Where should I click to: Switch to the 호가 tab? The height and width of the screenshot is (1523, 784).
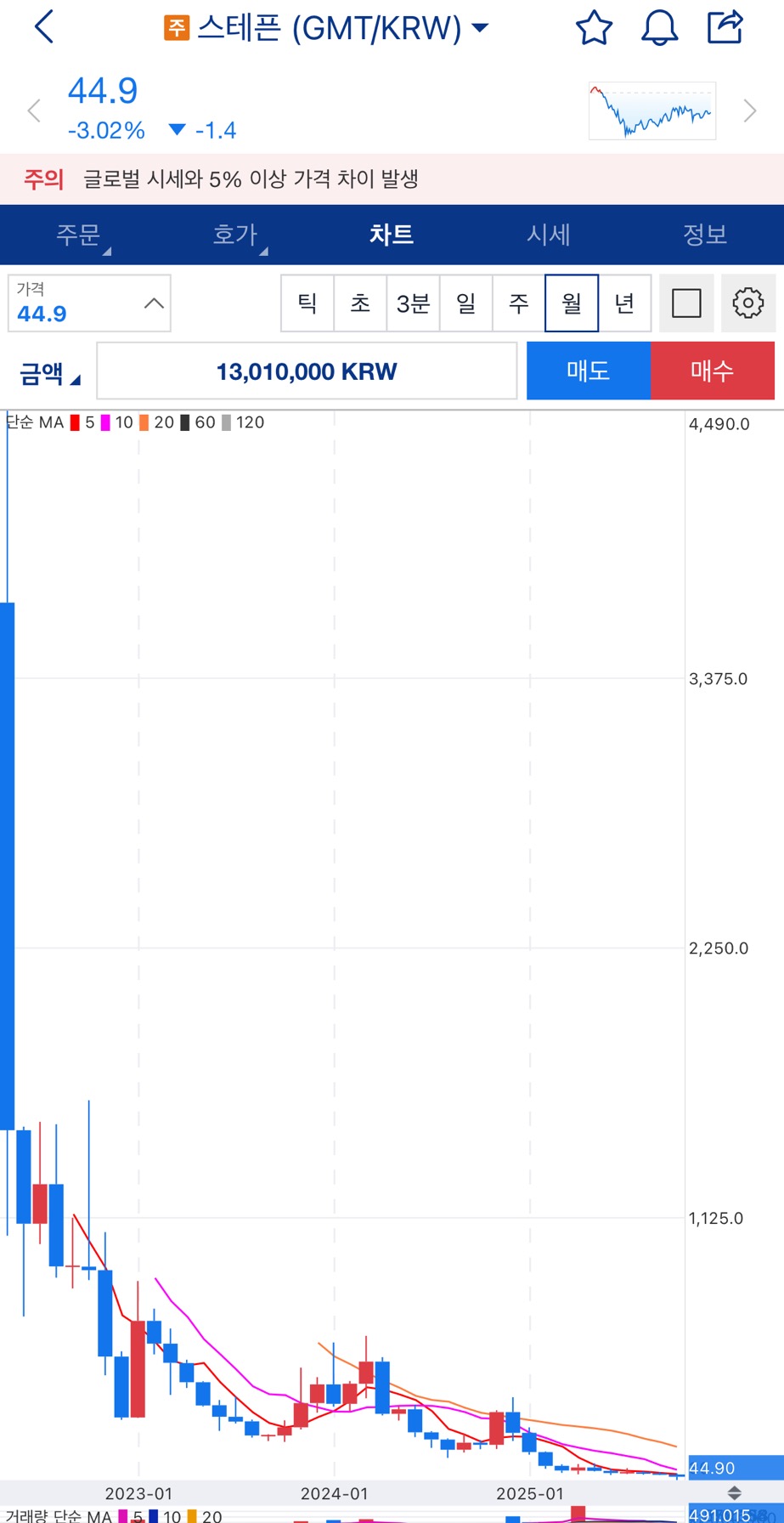(235, 235)
